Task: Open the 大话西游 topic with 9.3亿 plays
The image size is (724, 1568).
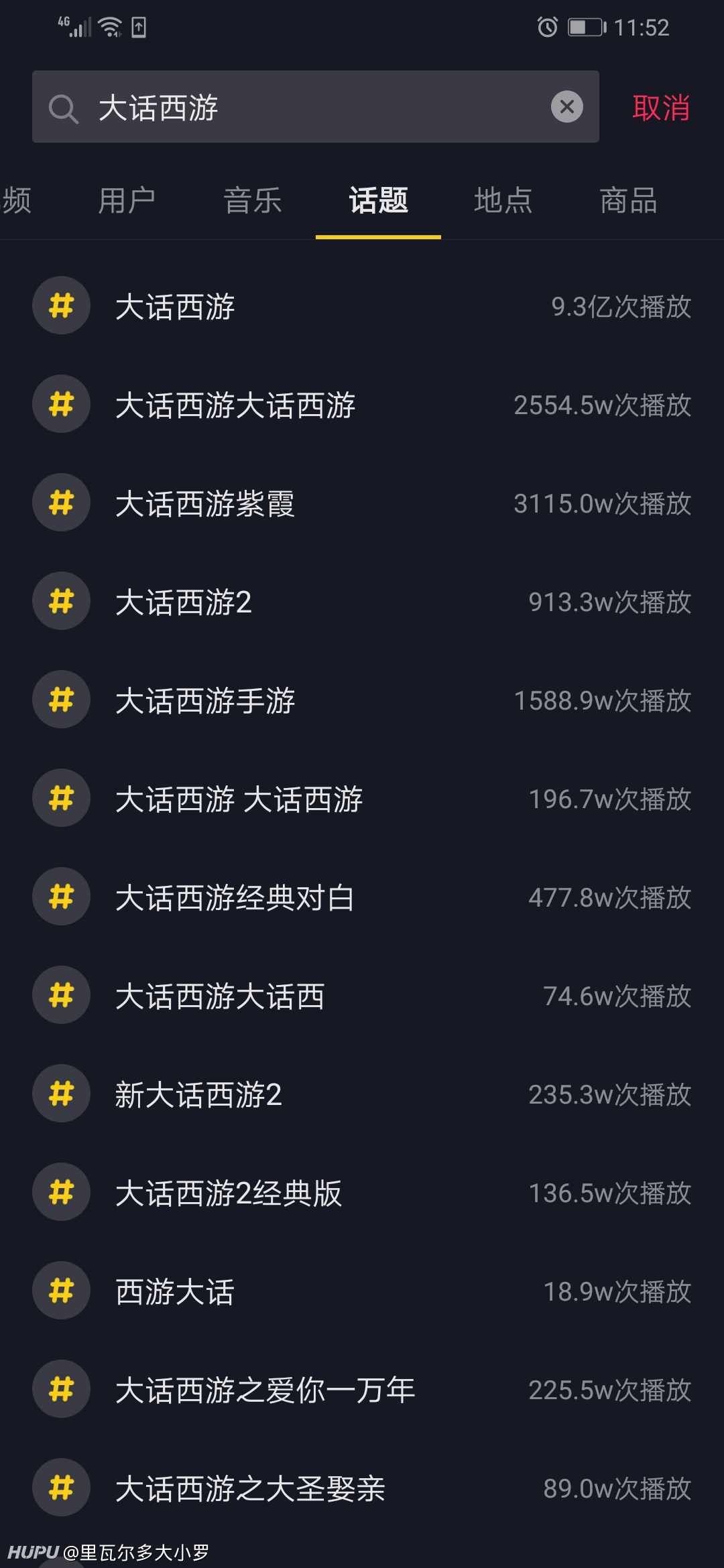Action: [x=362, y=306]
